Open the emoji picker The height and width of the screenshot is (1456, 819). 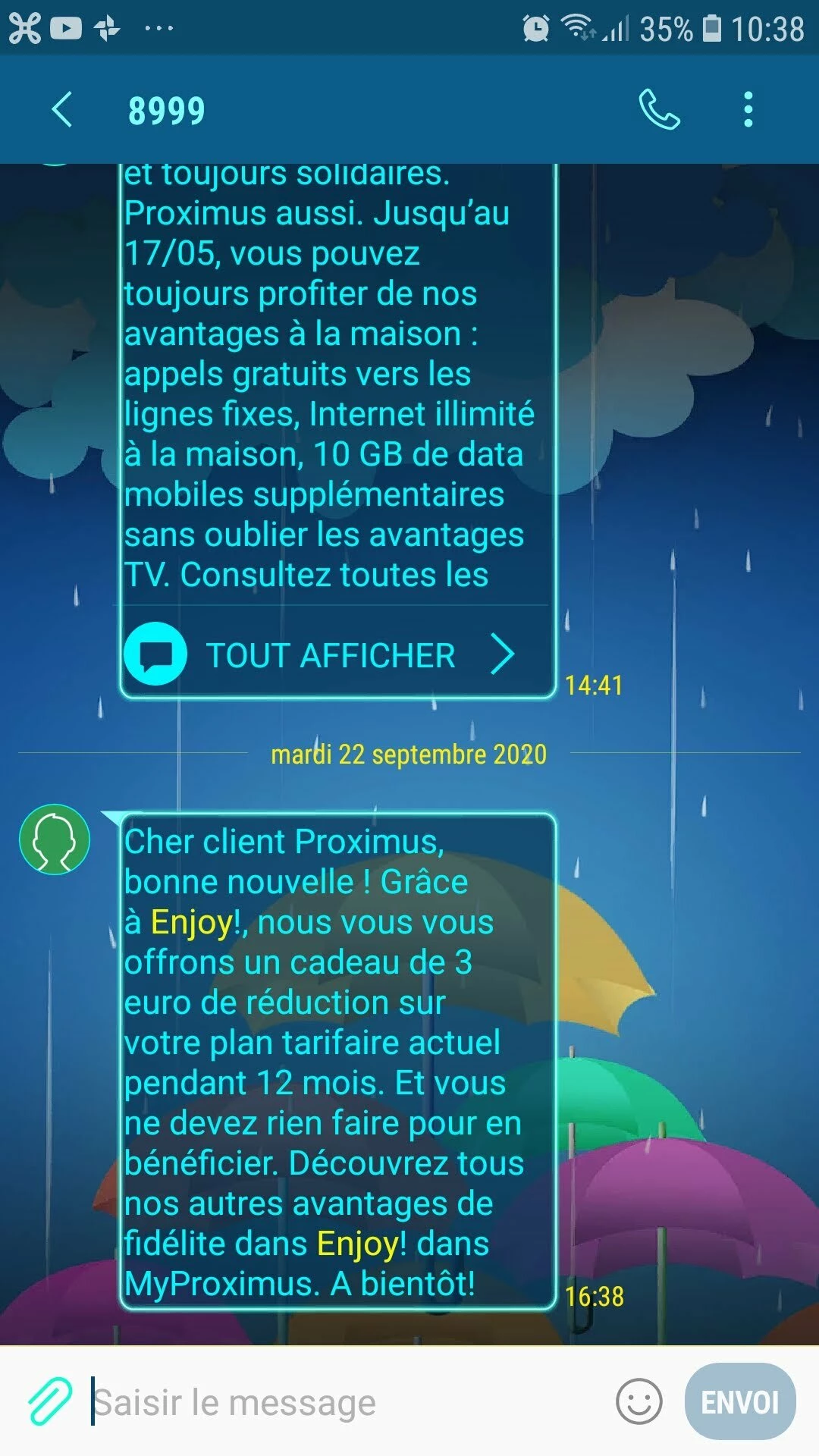(x=639, y=1401)
